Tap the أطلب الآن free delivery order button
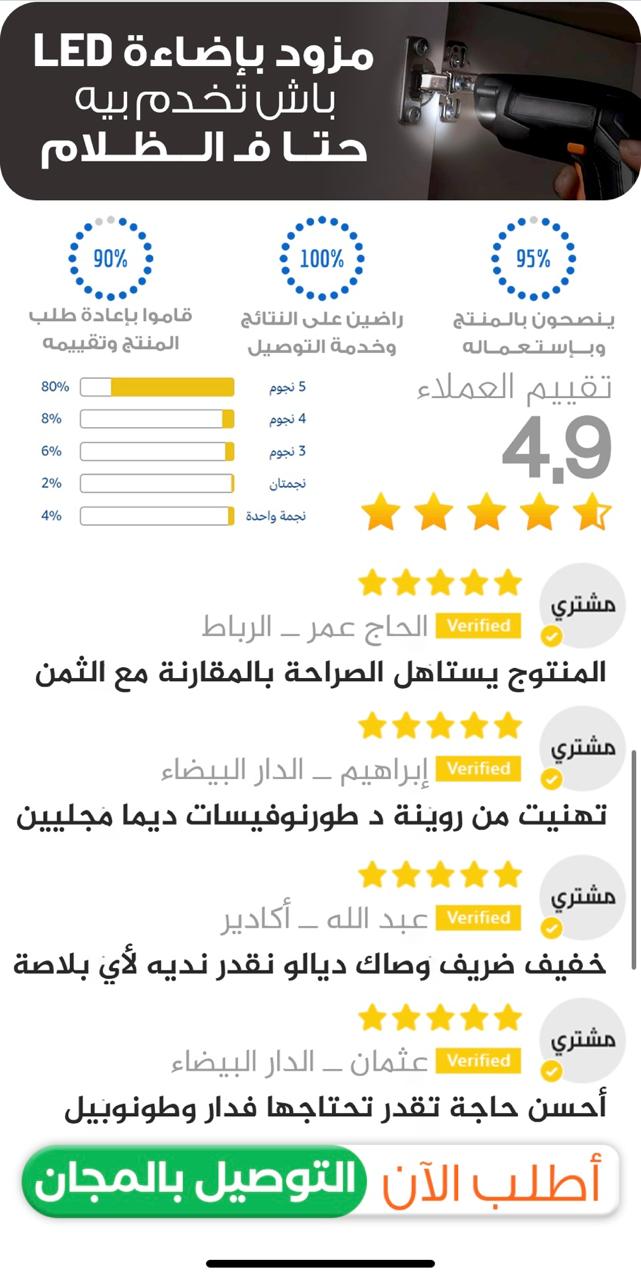Screen dimensions: 641x1280 [320, 1182]
